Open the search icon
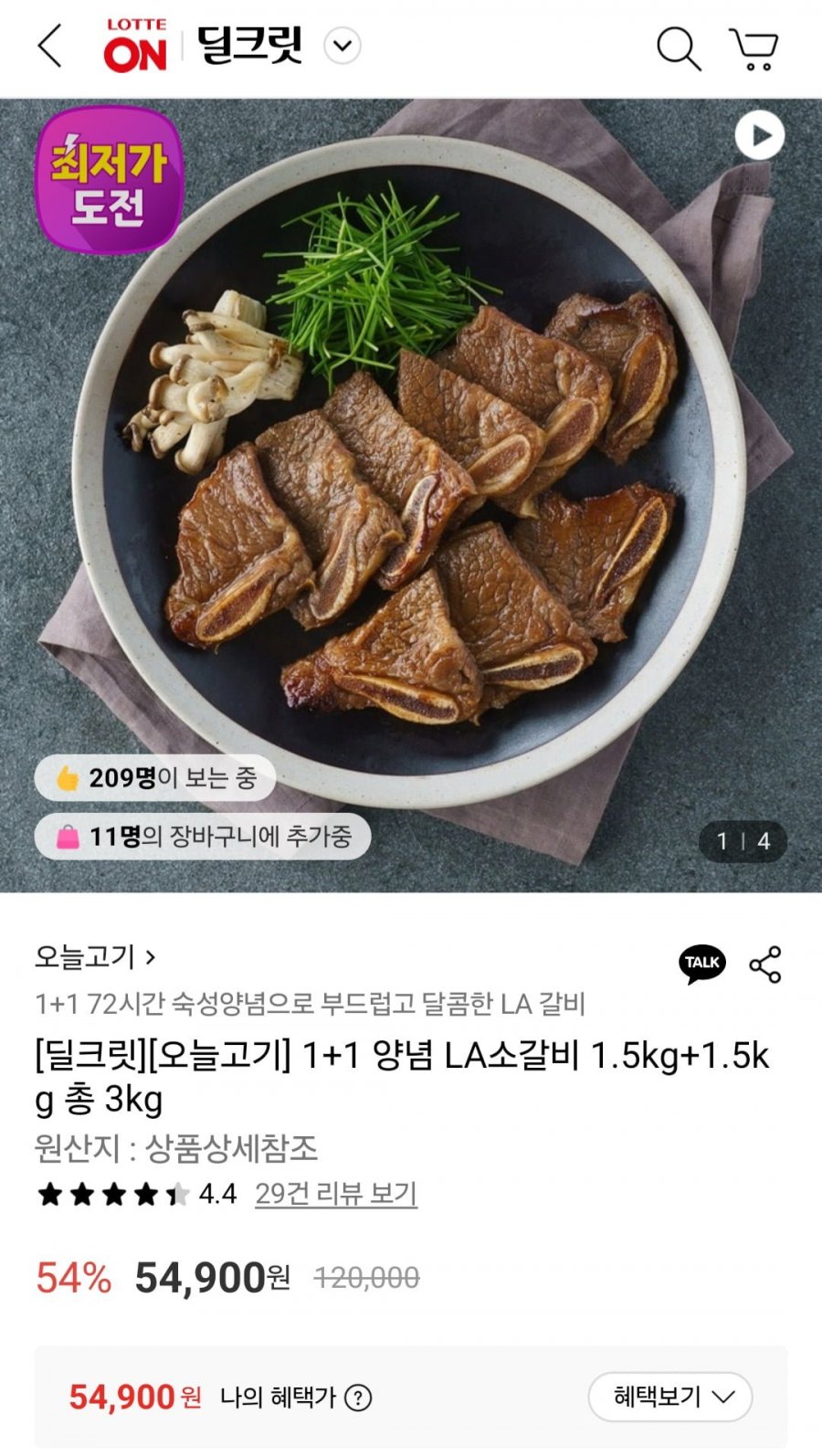 [x=679, y=47]
